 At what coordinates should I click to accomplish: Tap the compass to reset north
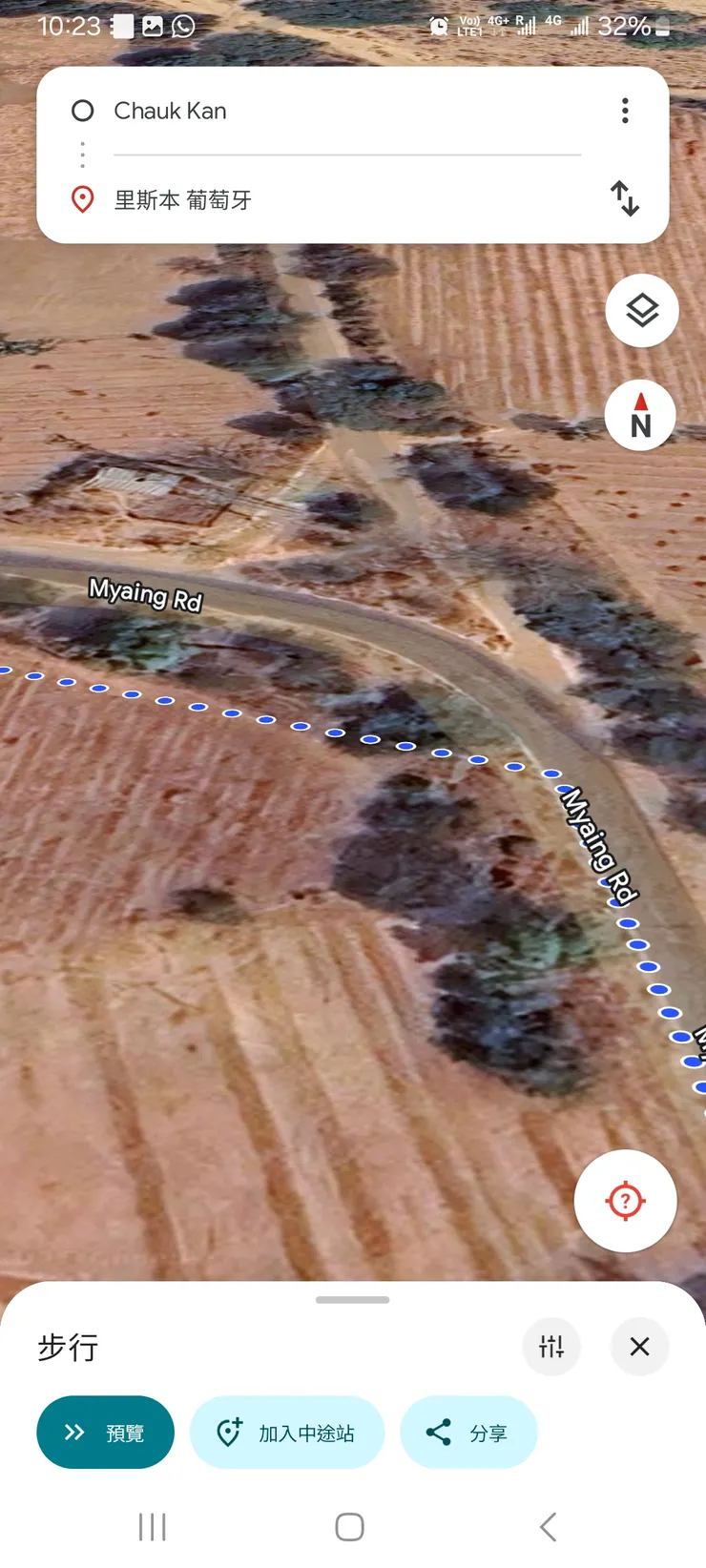click(x=641, y=416)
